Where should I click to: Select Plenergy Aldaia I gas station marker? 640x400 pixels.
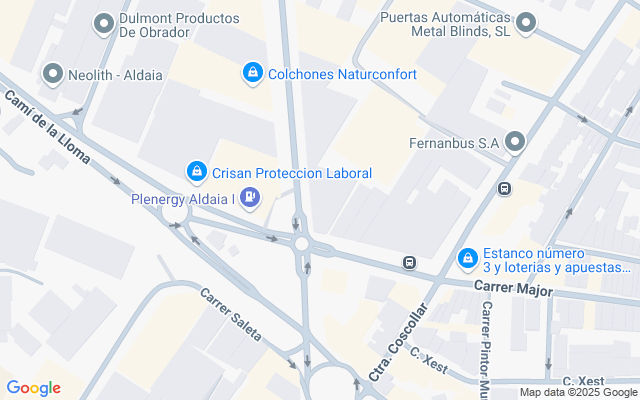249,198
